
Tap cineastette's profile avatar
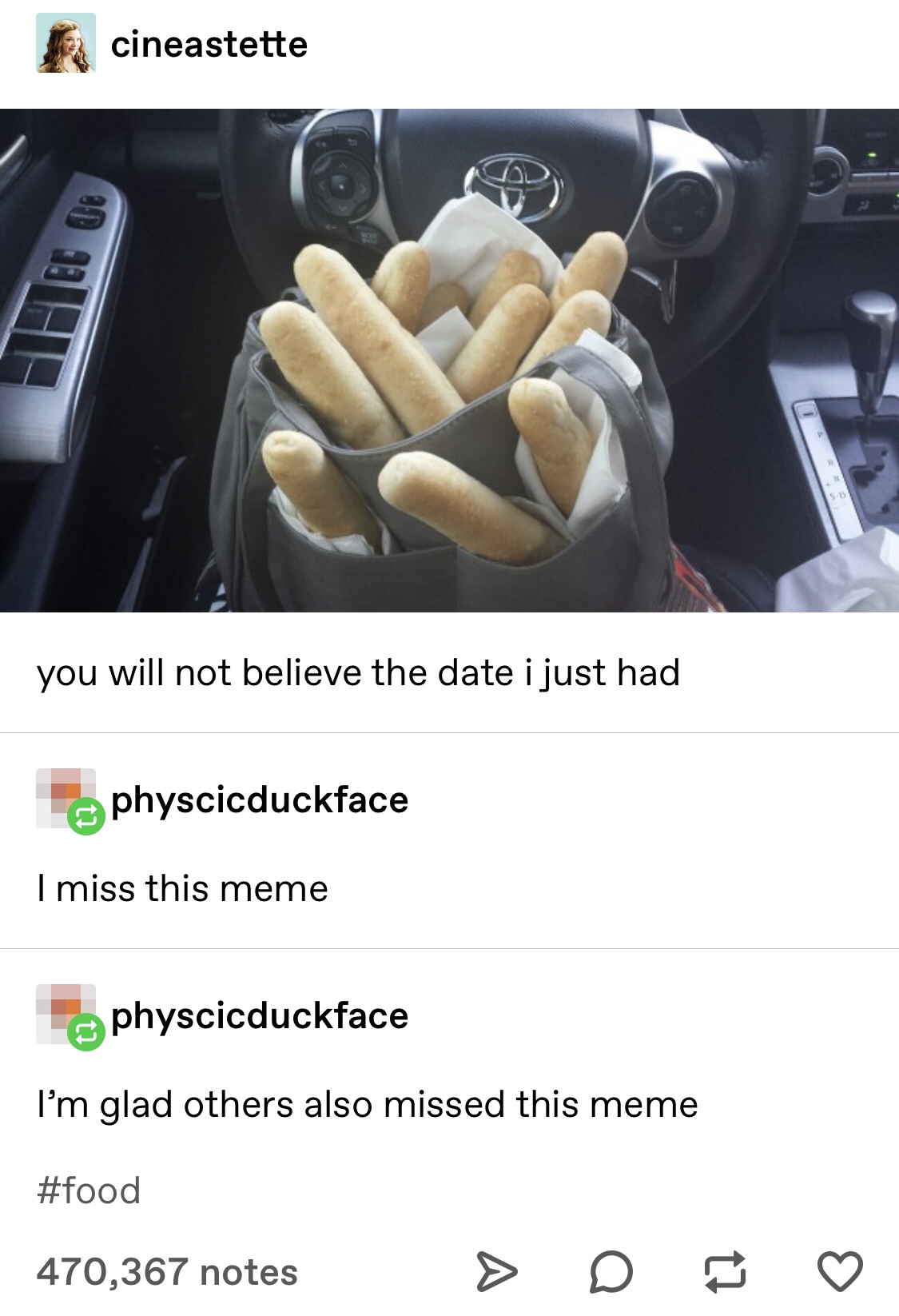coord(66,43)
